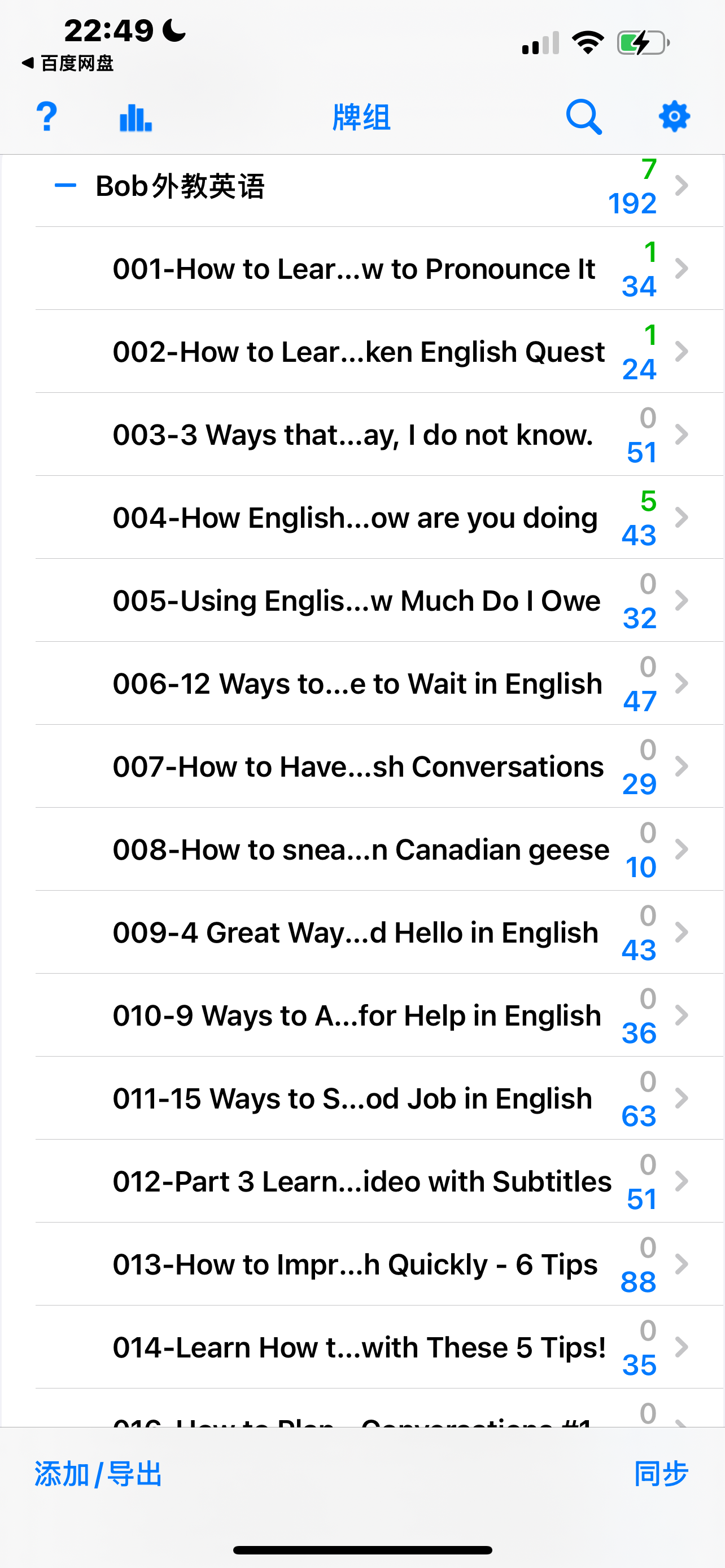The height and width of the screenshot is (1568, 725).
Task: Open deck 008 Canadian geese
Action: [x=360, y=849]
